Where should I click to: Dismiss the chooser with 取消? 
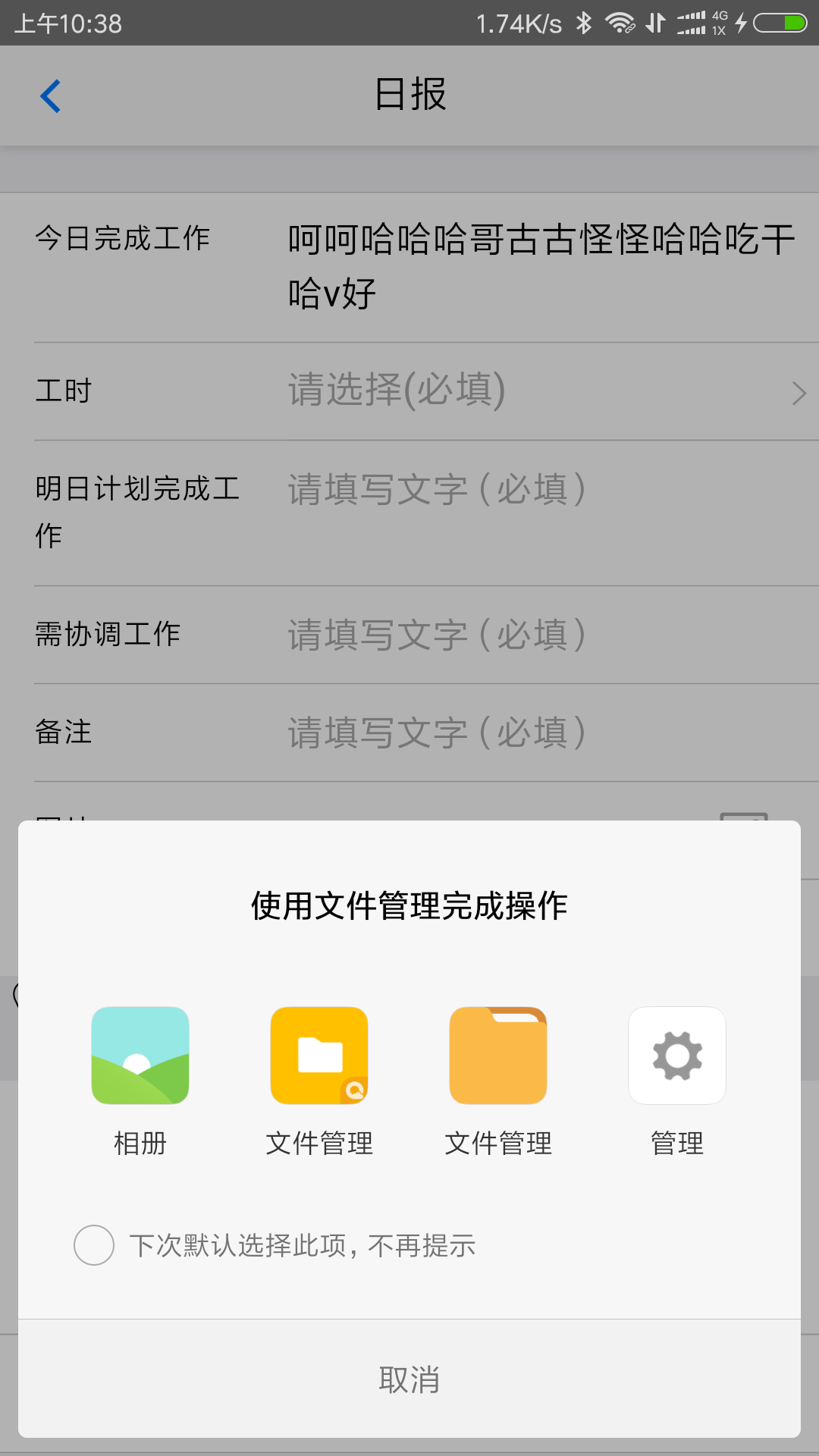point(409,1379)
